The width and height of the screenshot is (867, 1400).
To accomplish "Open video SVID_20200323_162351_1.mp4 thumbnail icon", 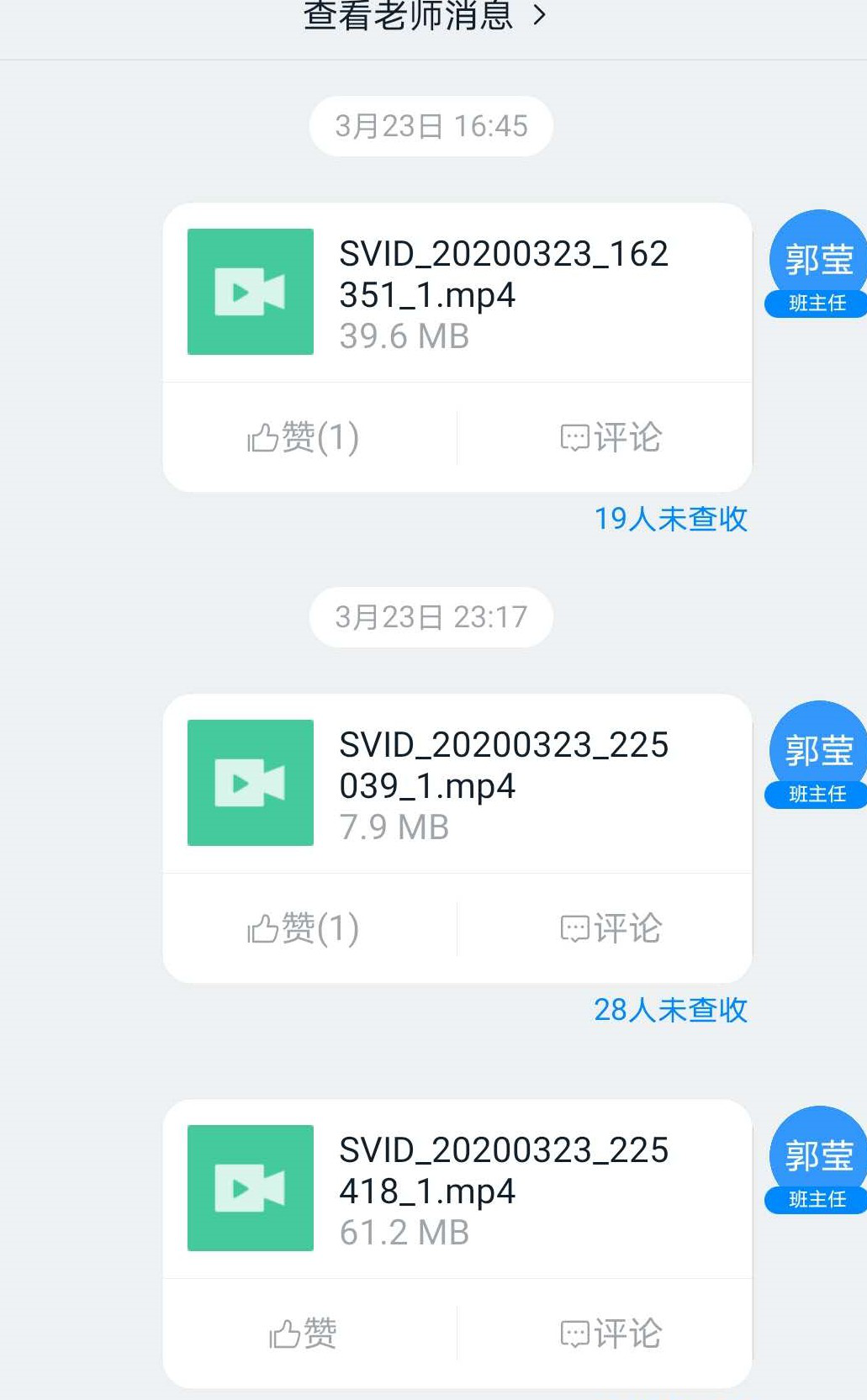I will point(250,290).
